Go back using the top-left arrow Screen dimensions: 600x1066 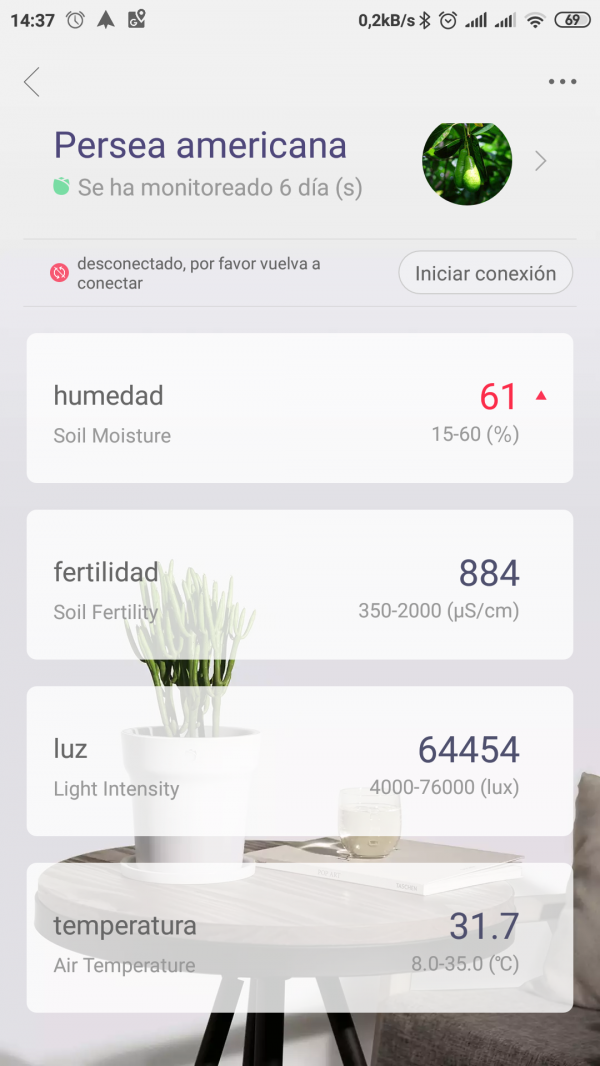(32, 82)
